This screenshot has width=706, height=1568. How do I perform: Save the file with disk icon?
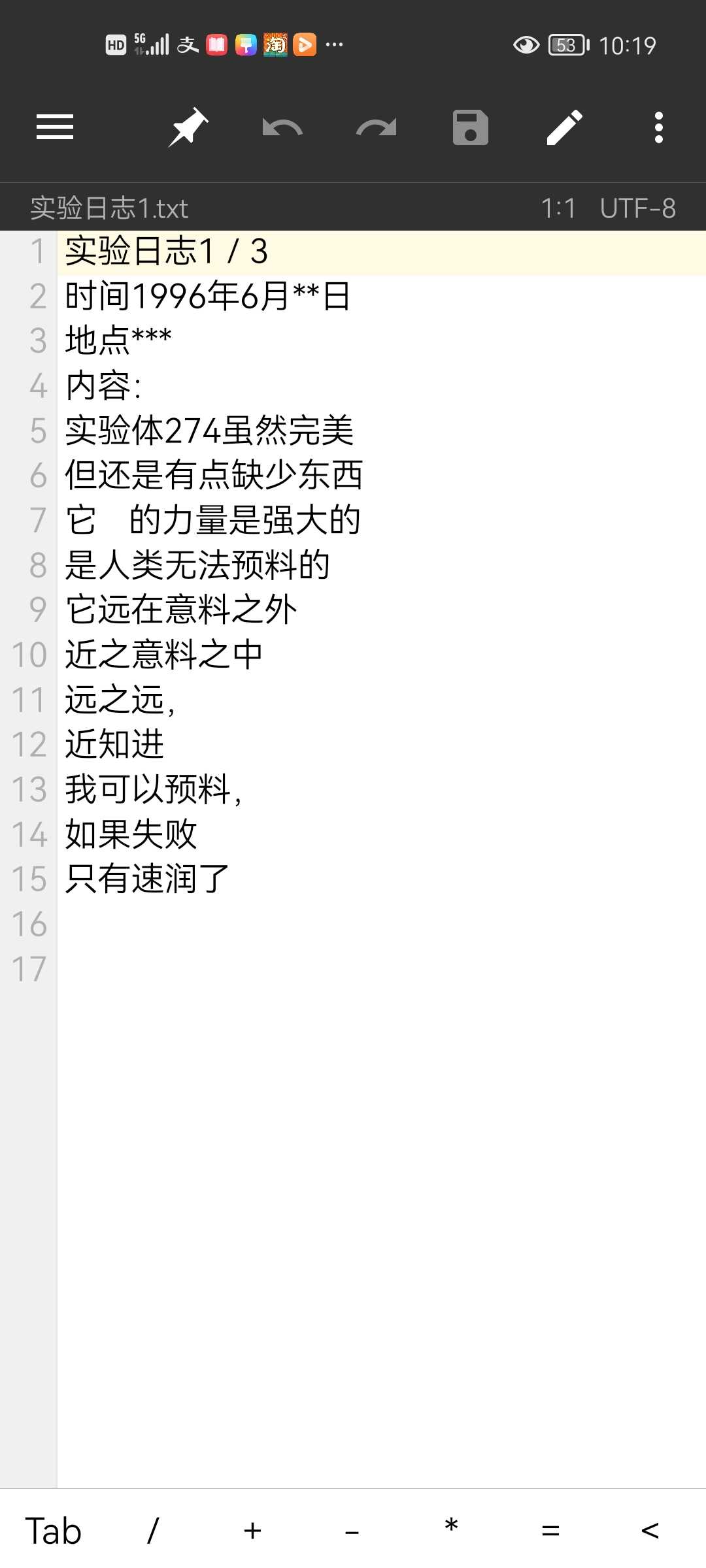pyautogui.click(x=471, y=127)
